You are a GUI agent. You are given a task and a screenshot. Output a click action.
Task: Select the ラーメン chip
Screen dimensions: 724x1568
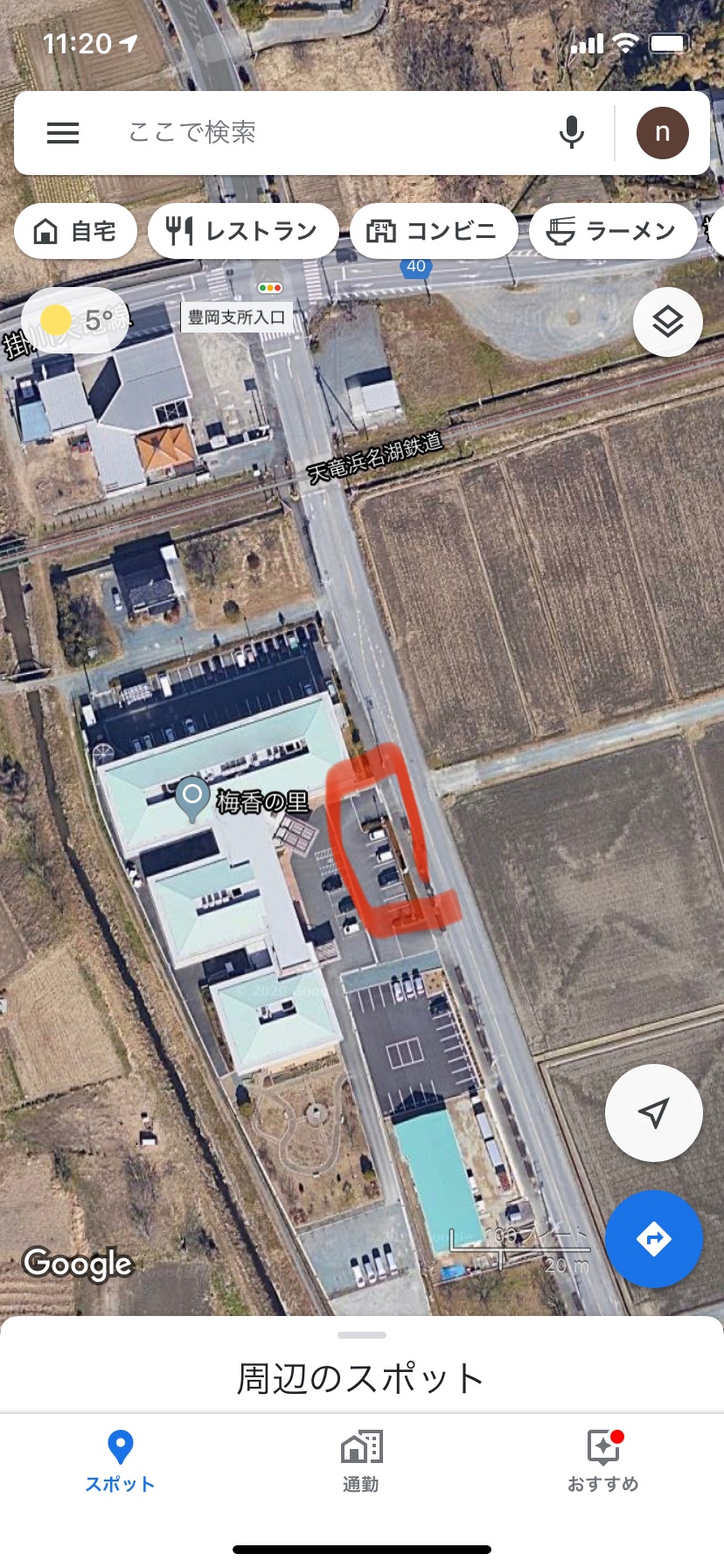click(x=613, y=231)
